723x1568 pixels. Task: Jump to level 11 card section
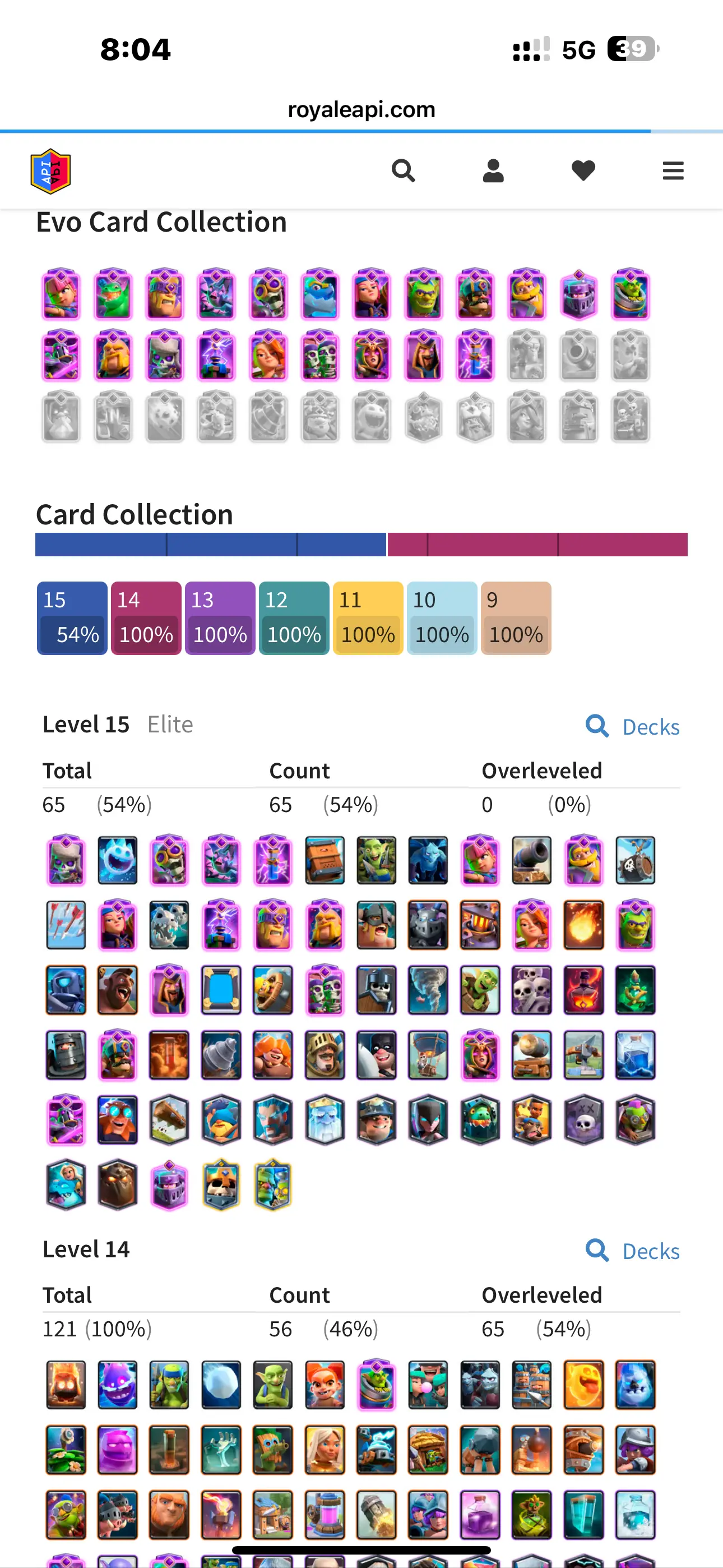coord(368,618)
